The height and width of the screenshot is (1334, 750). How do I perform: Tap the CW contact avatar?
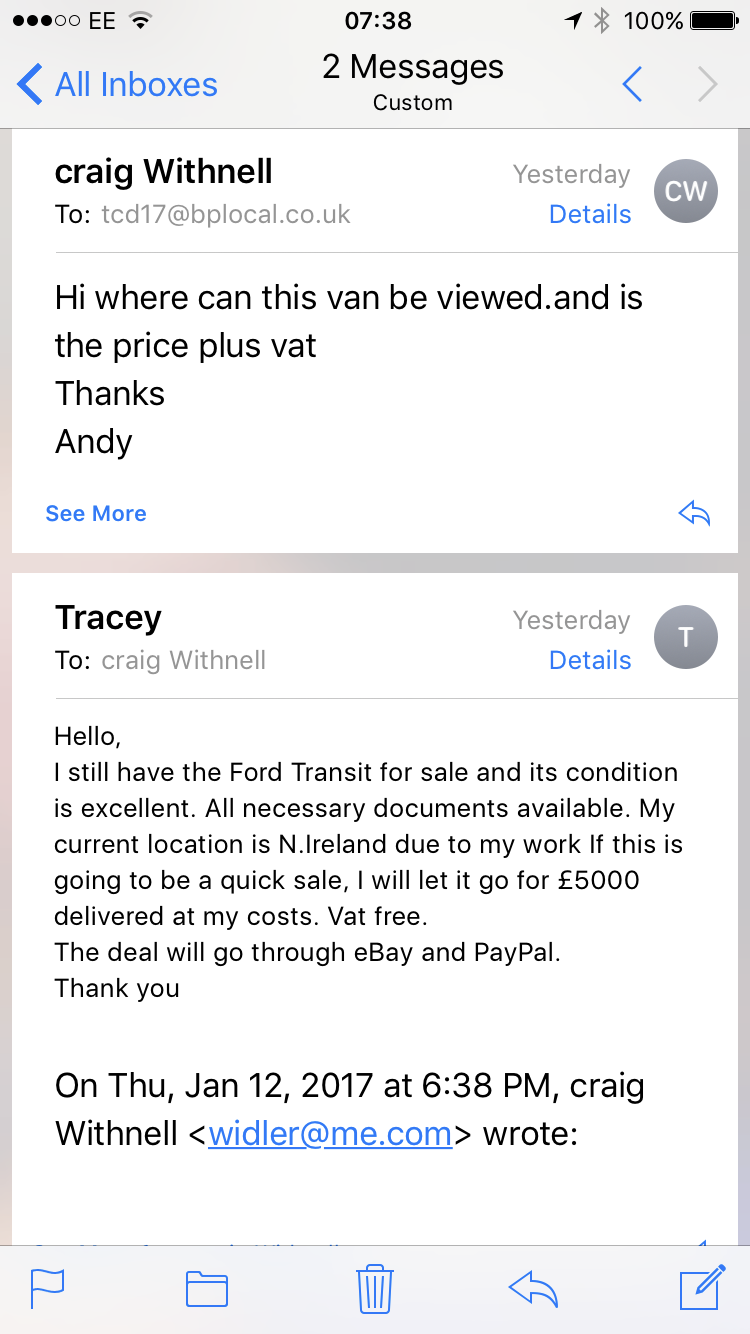(685, 191)
